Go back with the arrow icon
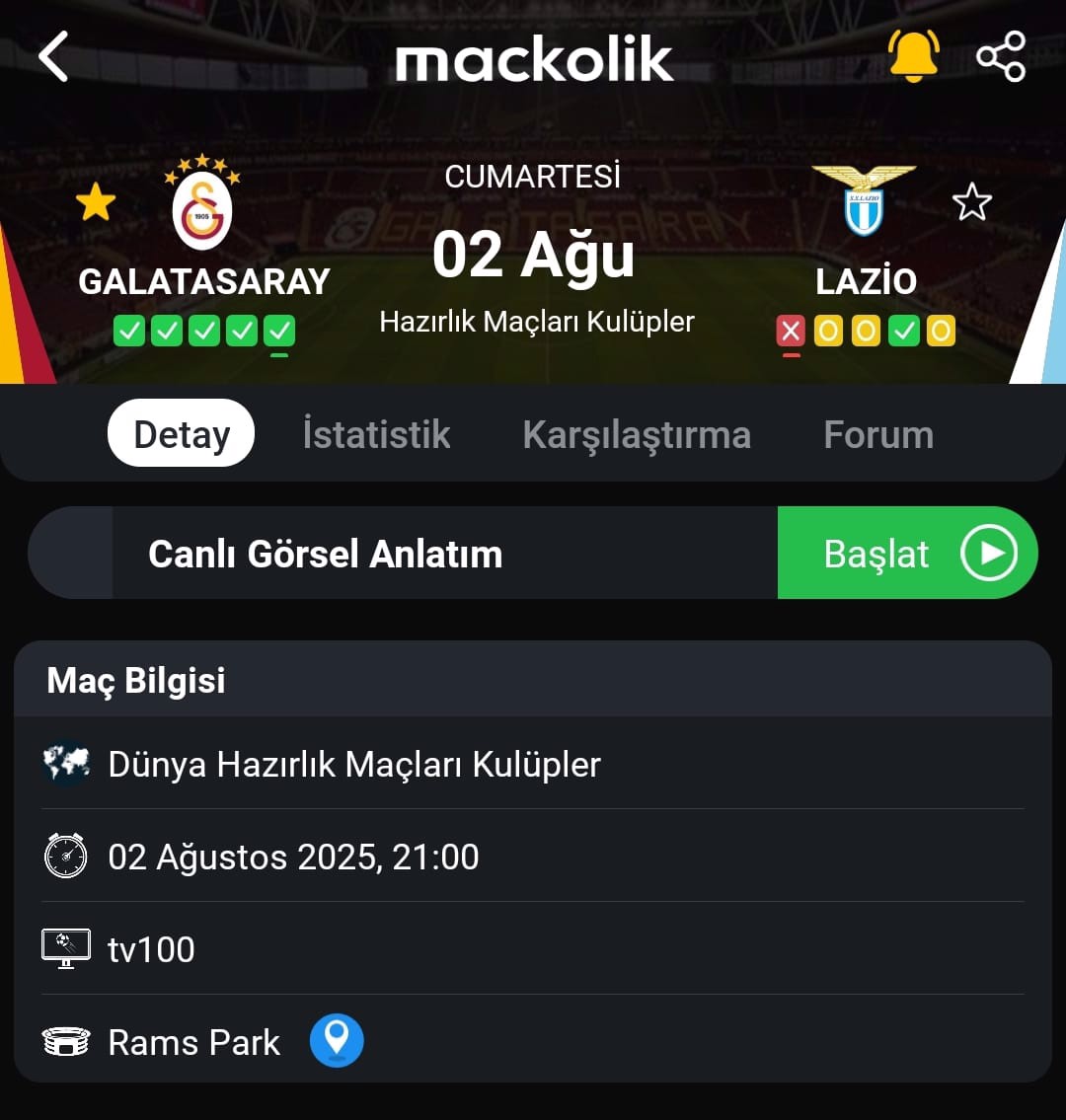1066x1120 pixels. click(53, 57)
